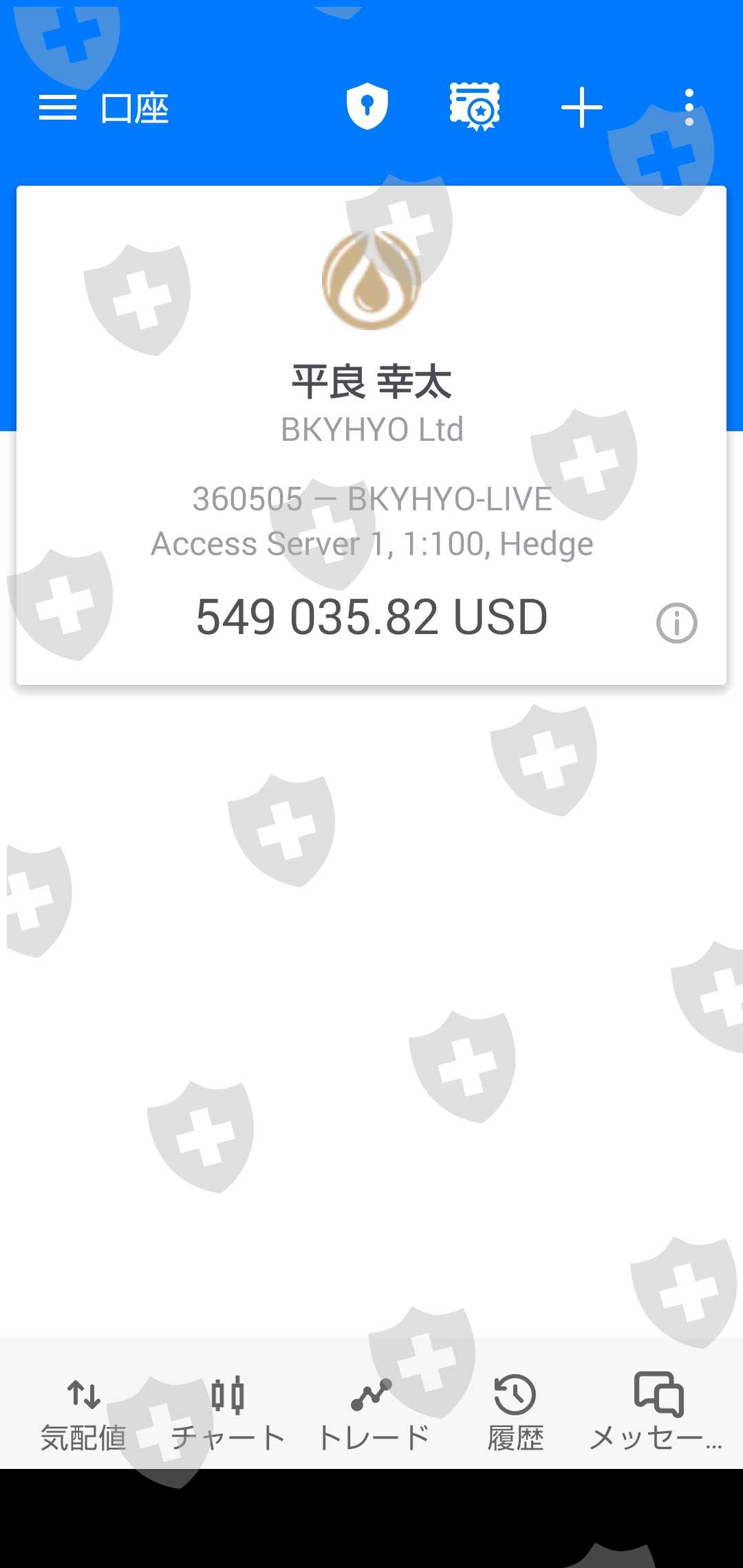Open the hamburger drawer menu
Image resolution: width=743 pixels, height=1568 pixels.
[x=58, y=108]
